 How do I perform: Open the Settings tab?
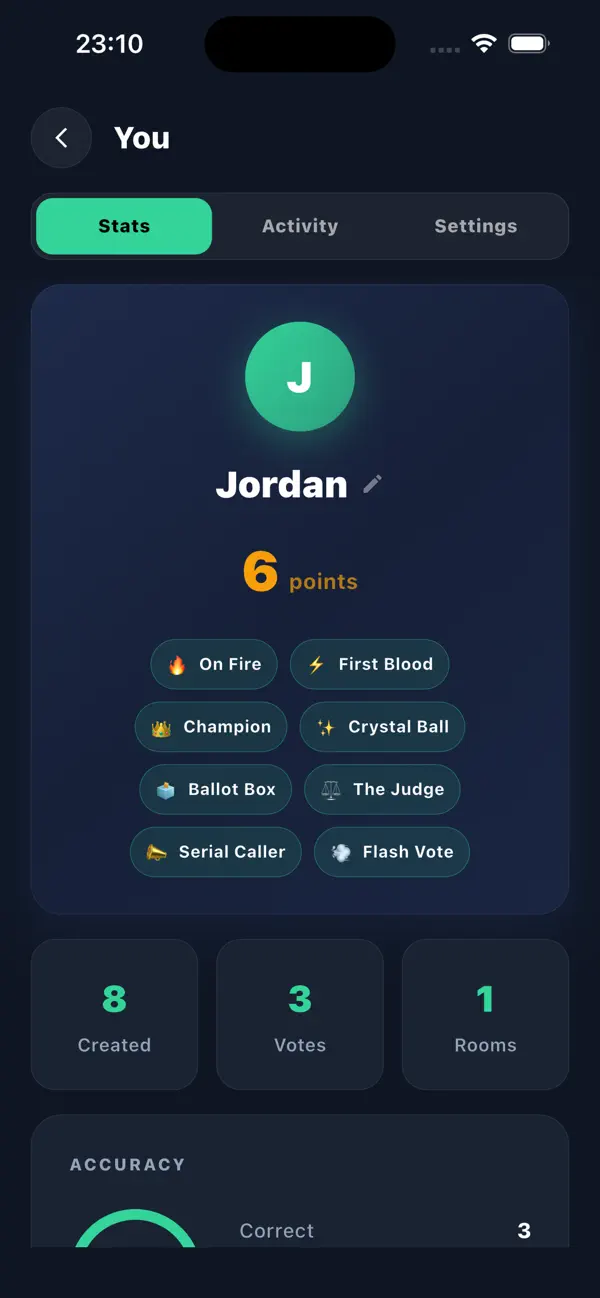476,226
